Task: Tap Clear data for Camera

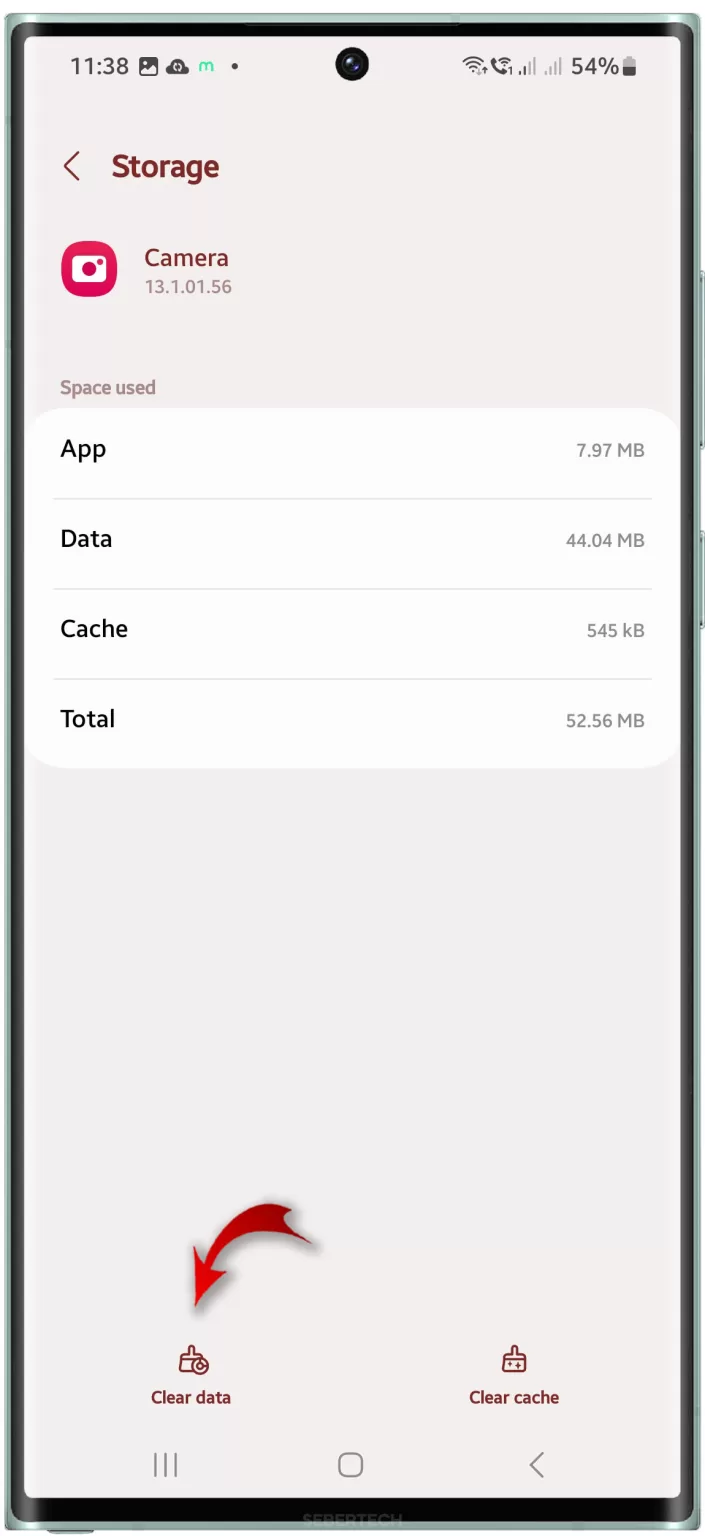Action: pyautogui.click(x=191, y=1376)
